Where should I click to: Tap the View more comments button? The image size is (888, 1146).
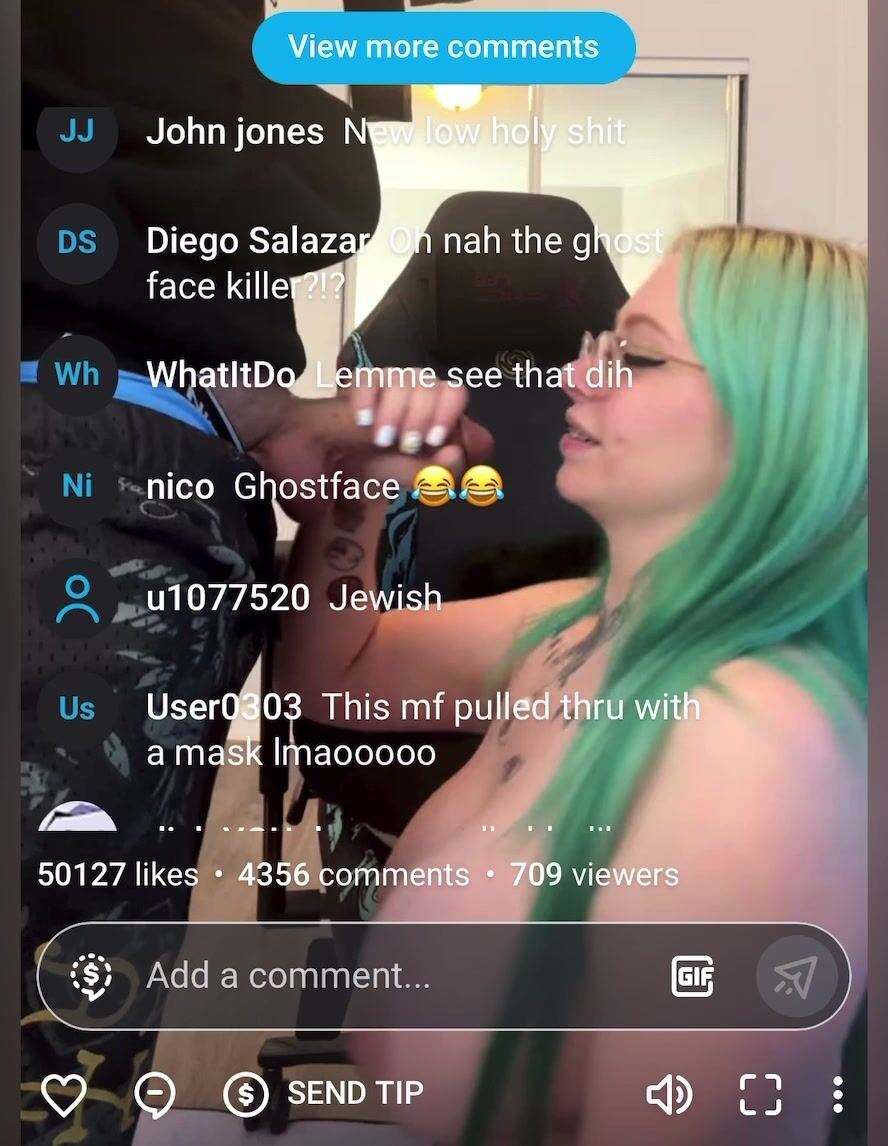click(x=443, y=47)
